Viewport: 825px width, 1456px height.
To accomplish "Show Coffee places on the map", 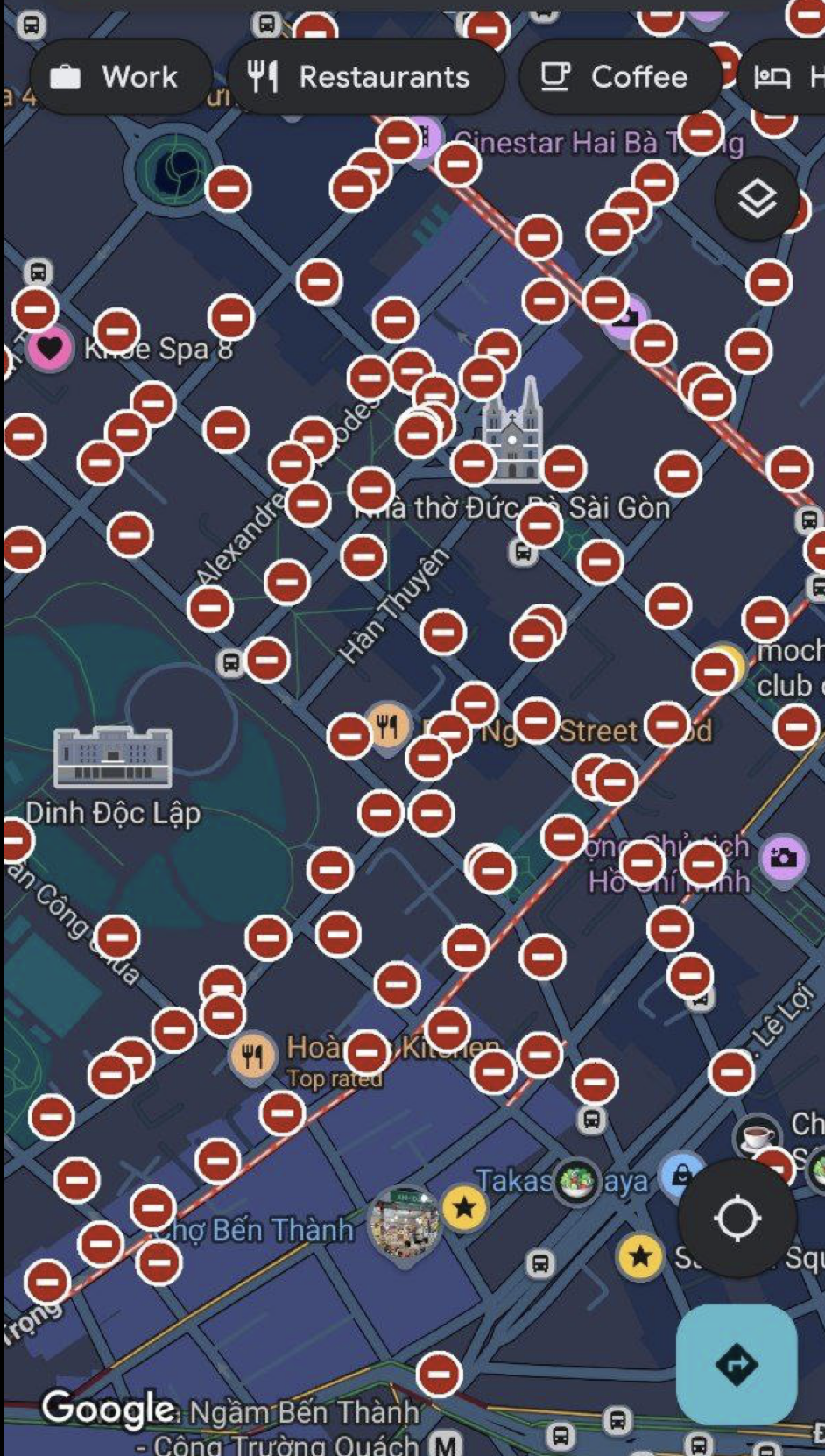I will coord(617,77).
